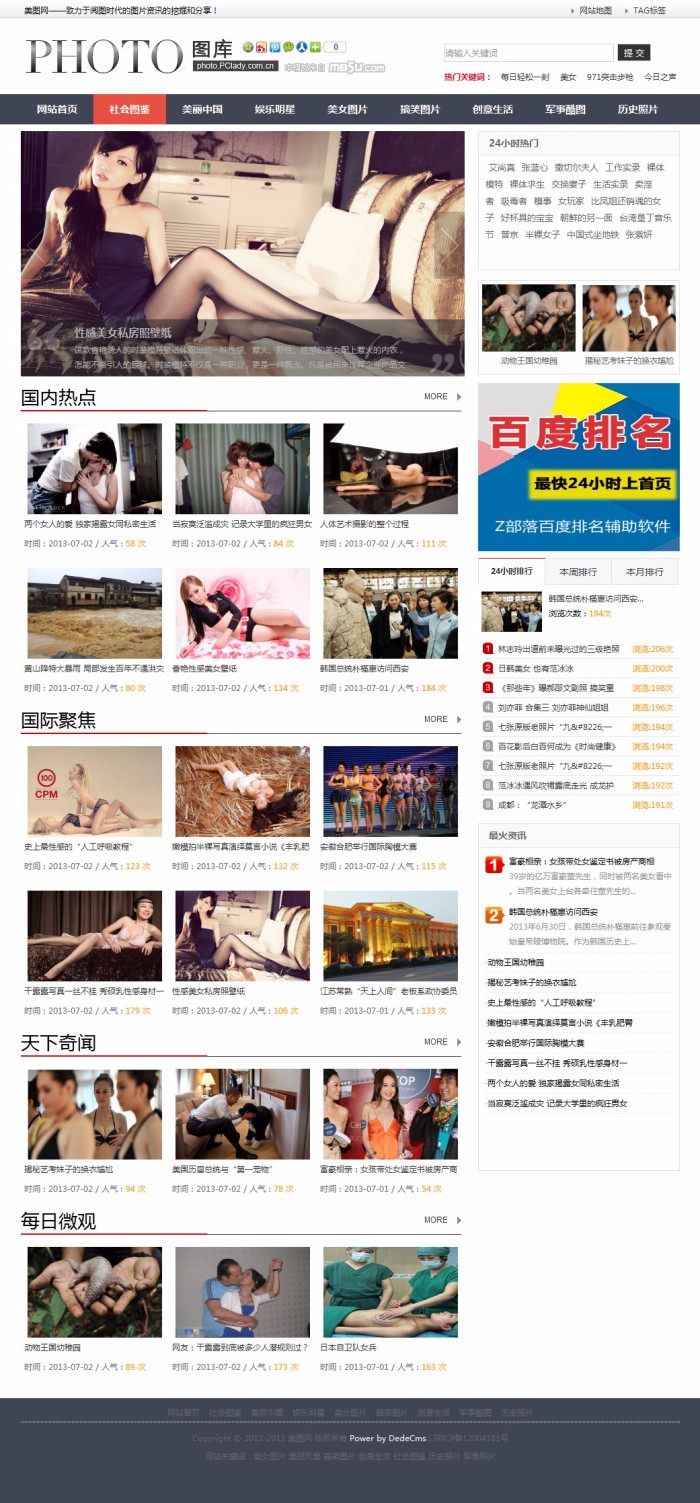Switch to the 美丽中国 section

click(x=202, y=109)
